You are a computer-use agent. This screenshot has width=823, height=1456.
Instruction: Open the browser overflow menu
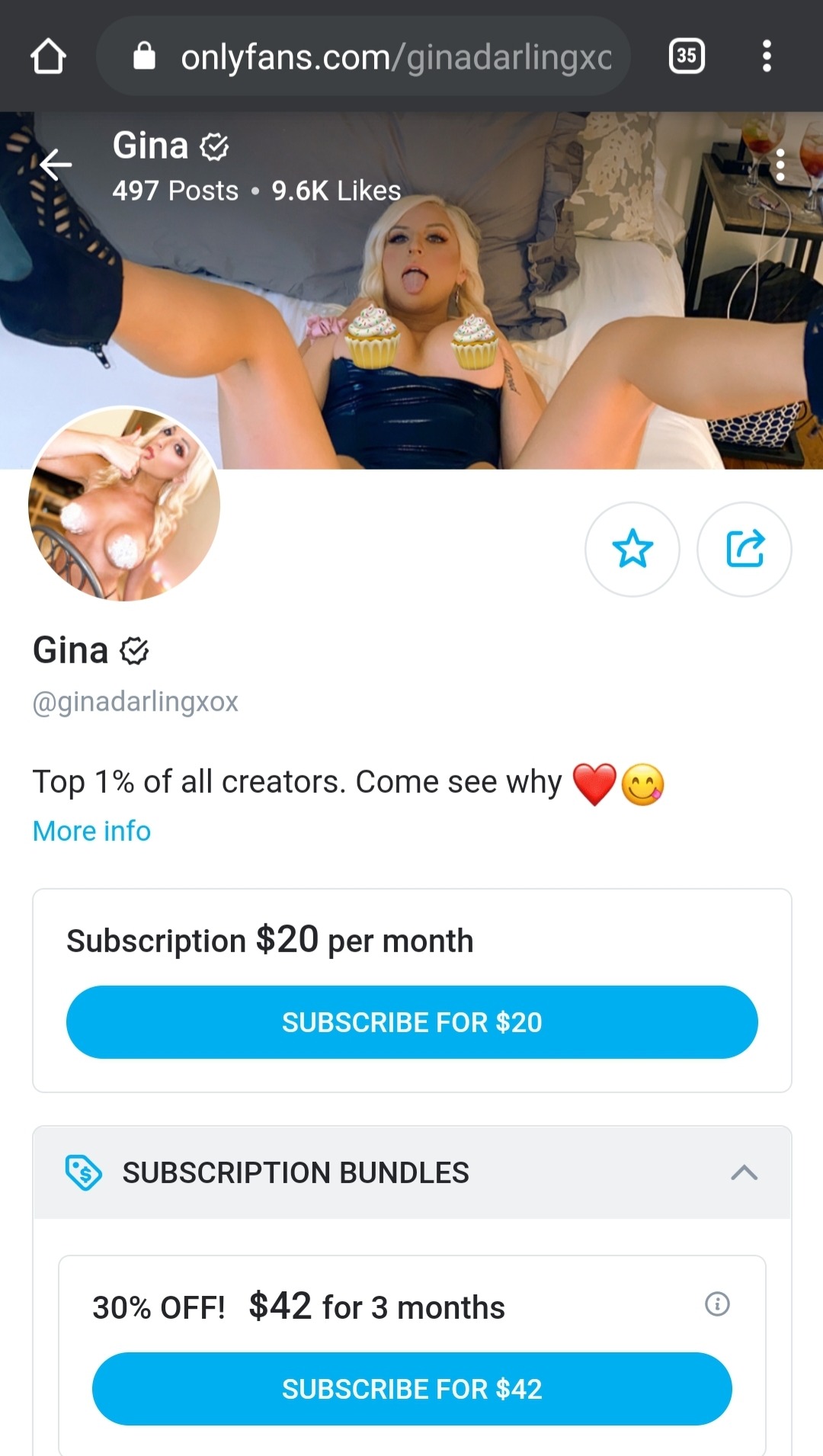(767, 56)
